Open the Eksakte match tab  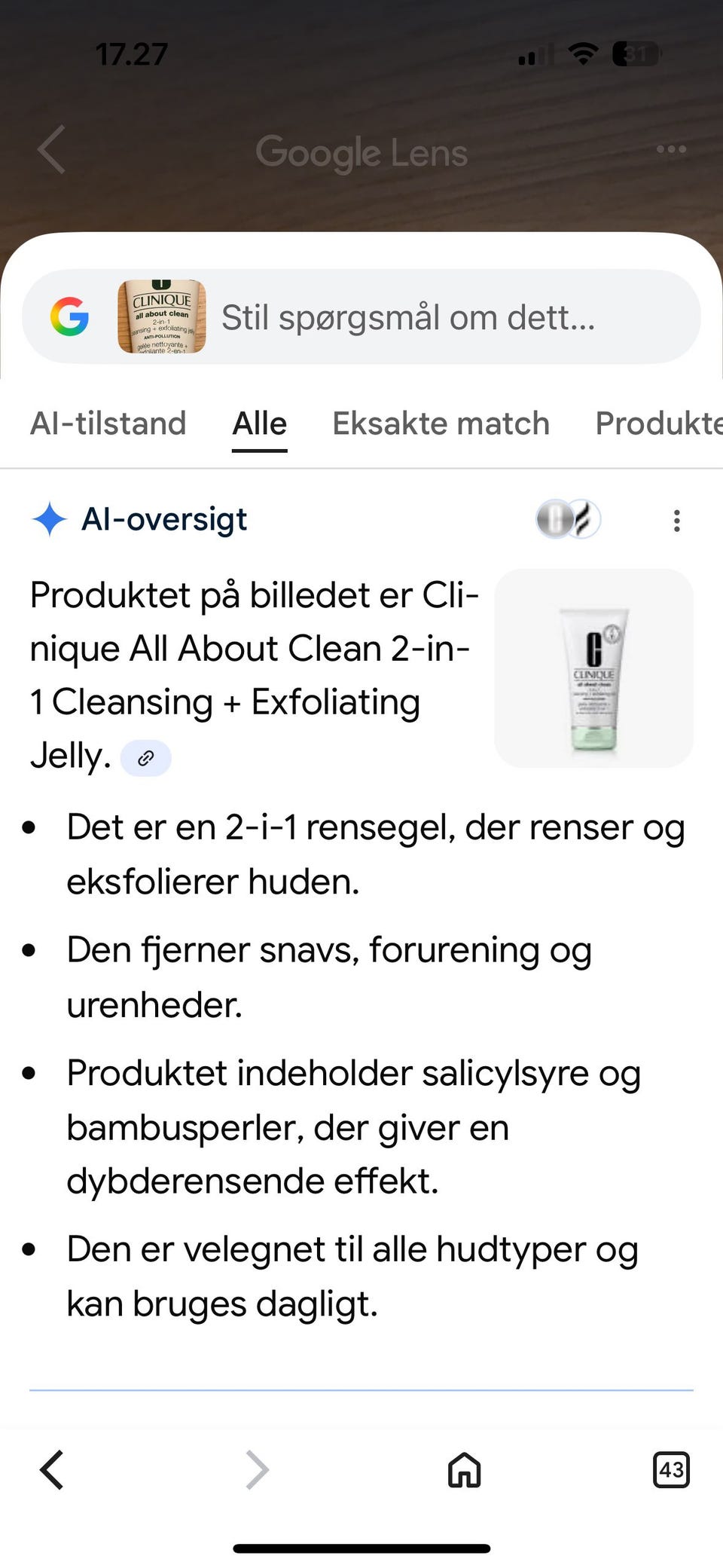(x=441, y=423)
